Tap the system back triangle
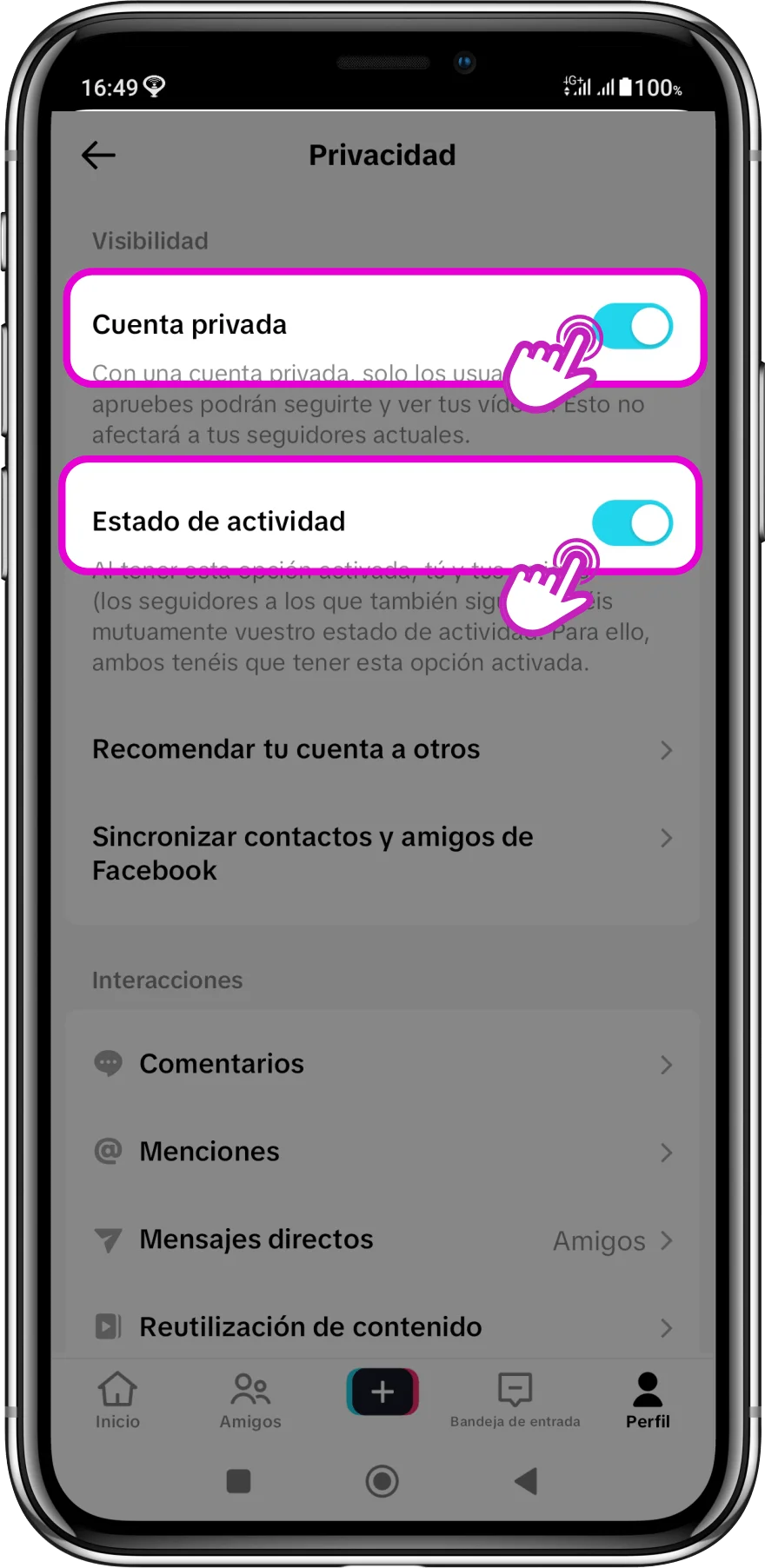The height and width of the screenshot is (1568, 765). coord(525,1480)
